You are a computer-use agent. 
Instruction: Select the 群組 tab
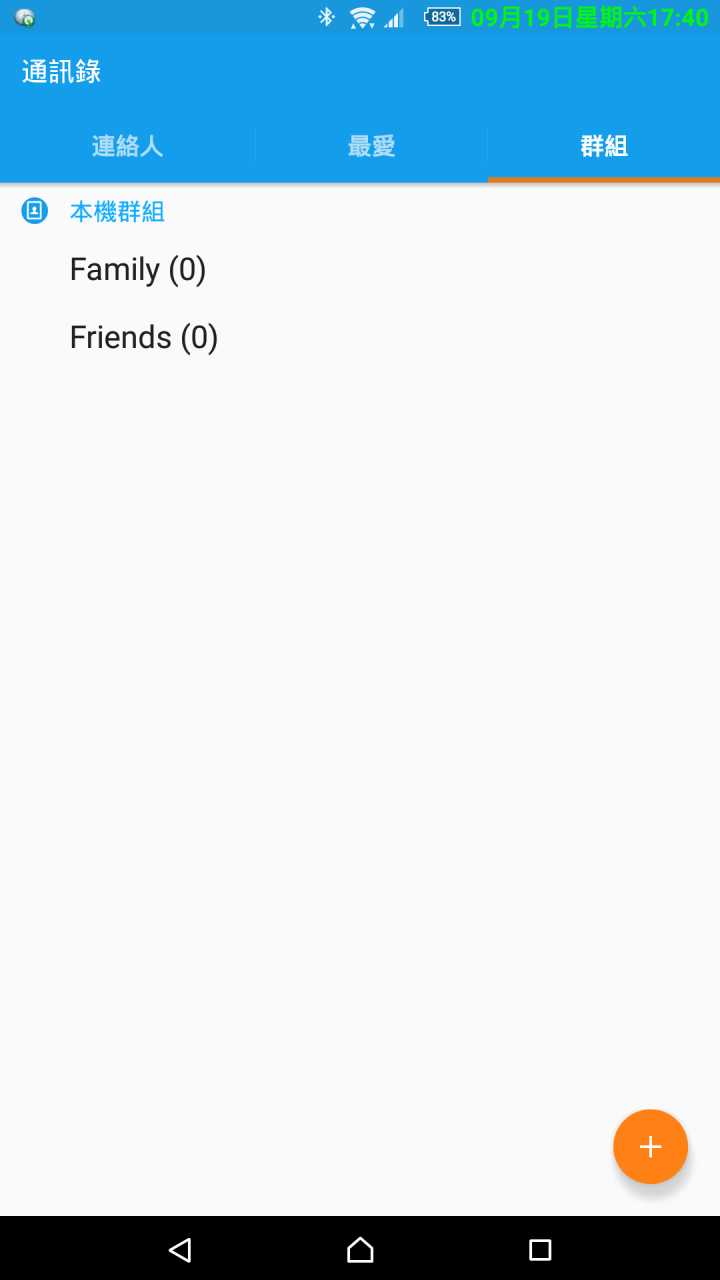[x=604, y=146]
